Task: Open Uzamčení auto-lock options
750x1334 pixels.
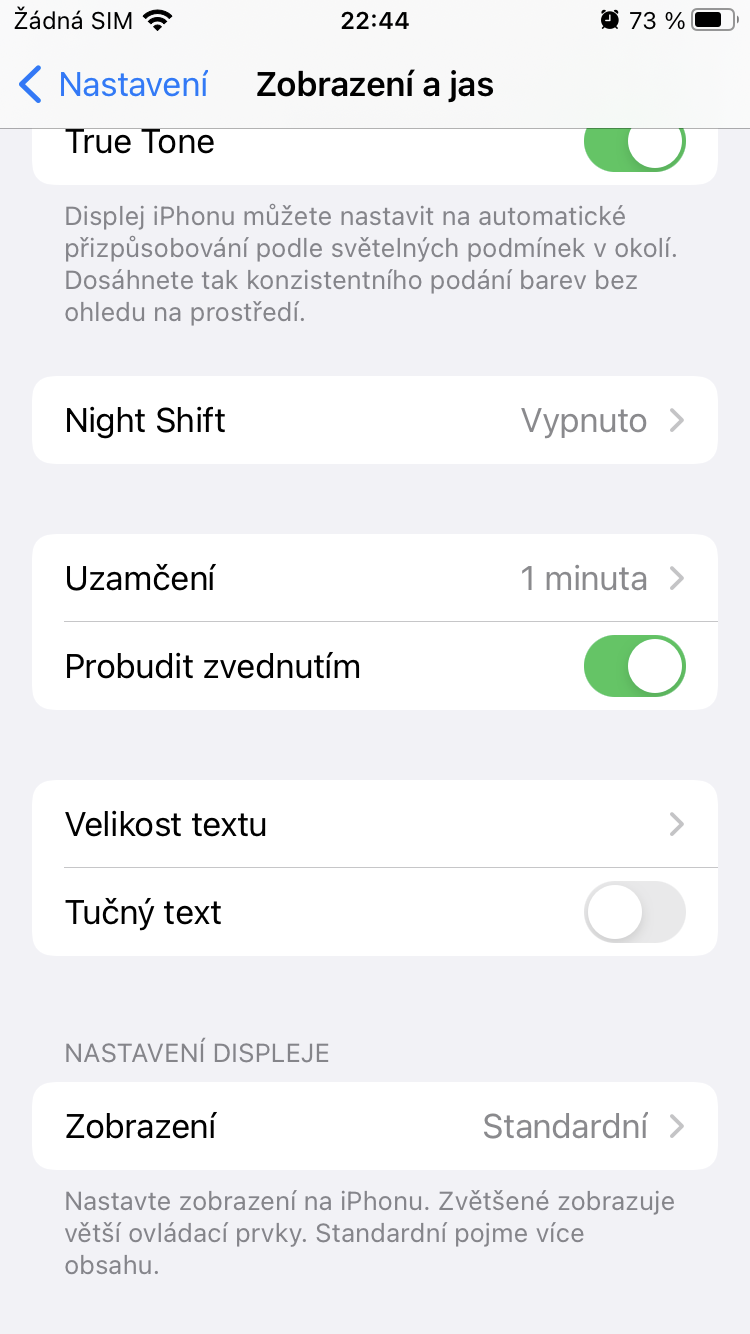Action: click(375, 578)
